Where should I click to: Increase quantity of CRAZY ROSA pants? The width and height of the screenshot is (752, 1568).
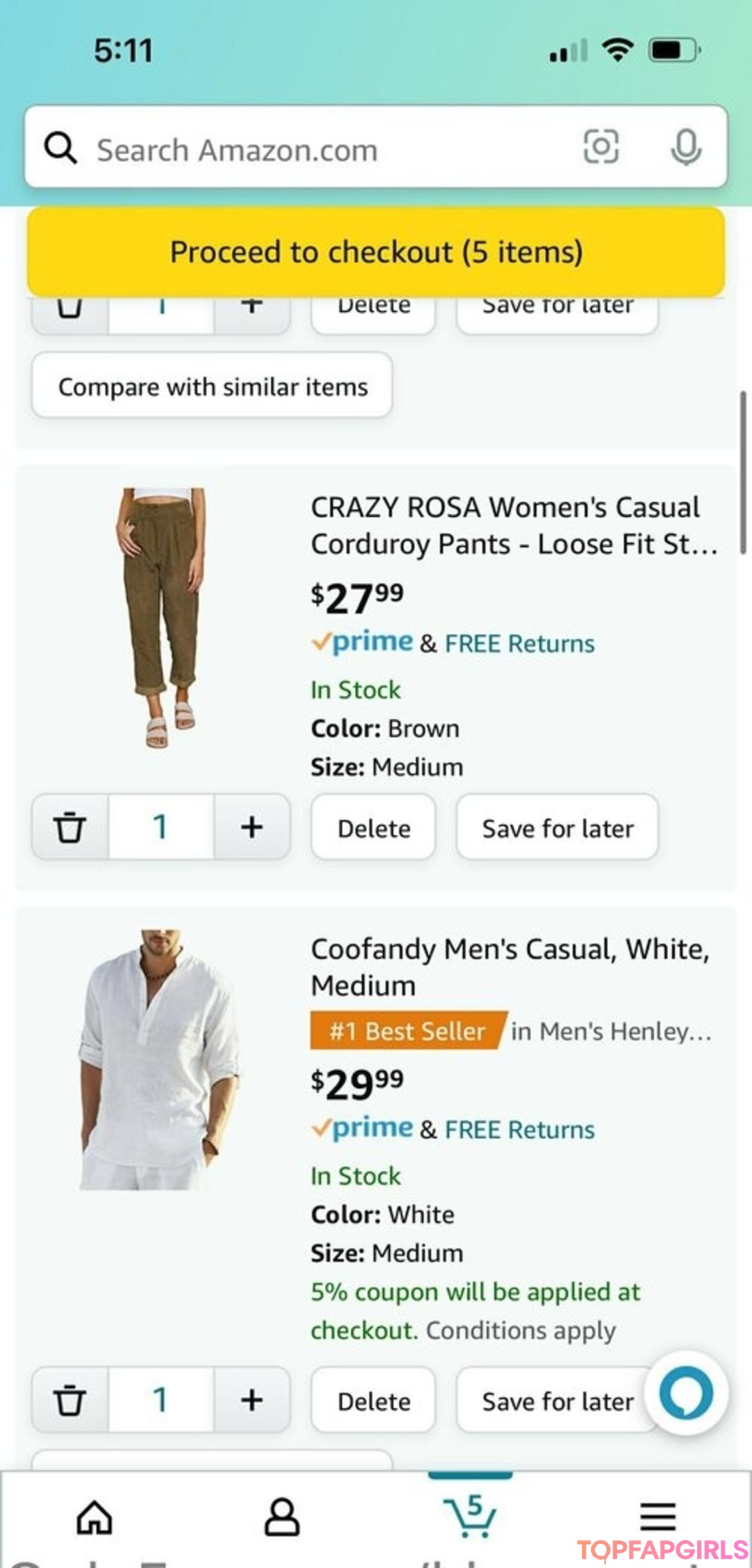point(252,828)
